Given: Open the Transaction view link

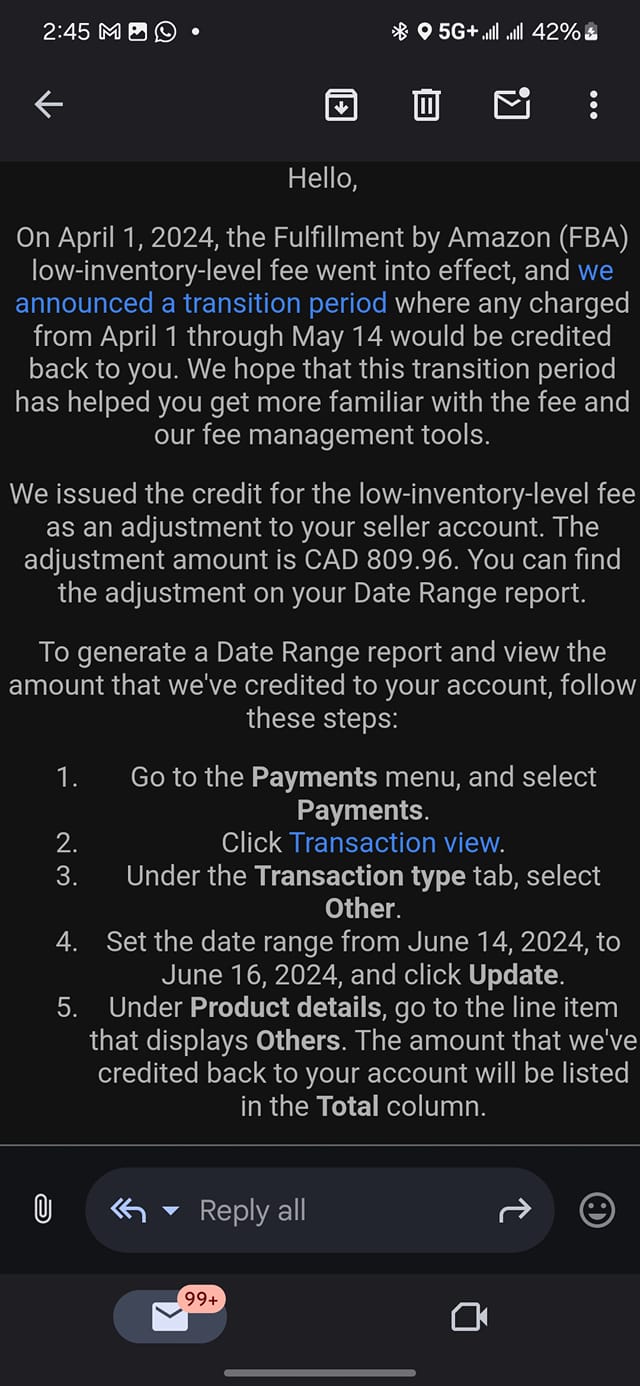Looking at the screenshot, I should tap(394, 842).
